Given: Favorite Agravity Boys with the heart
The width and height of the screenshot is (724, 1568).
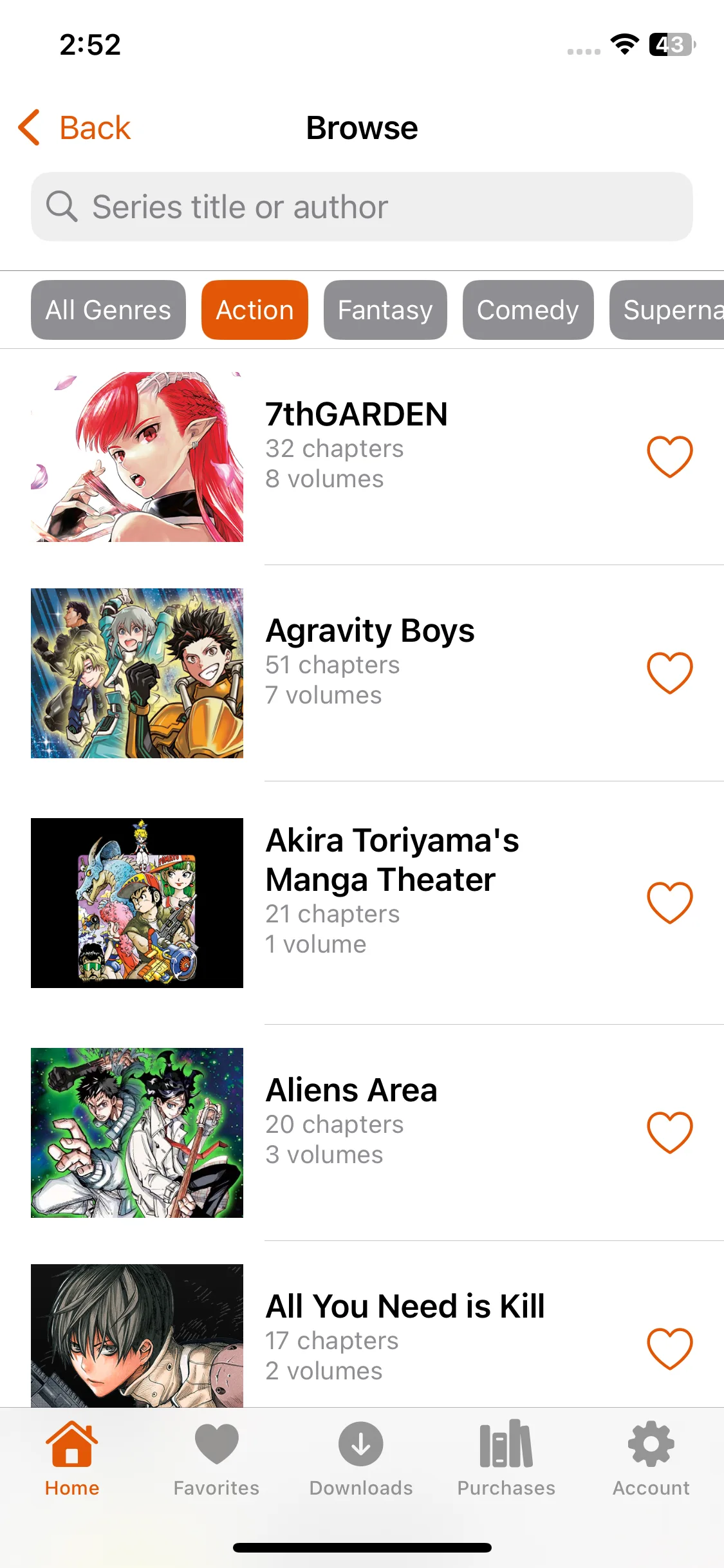Looking at the screenshot, I should coord(669,673).
